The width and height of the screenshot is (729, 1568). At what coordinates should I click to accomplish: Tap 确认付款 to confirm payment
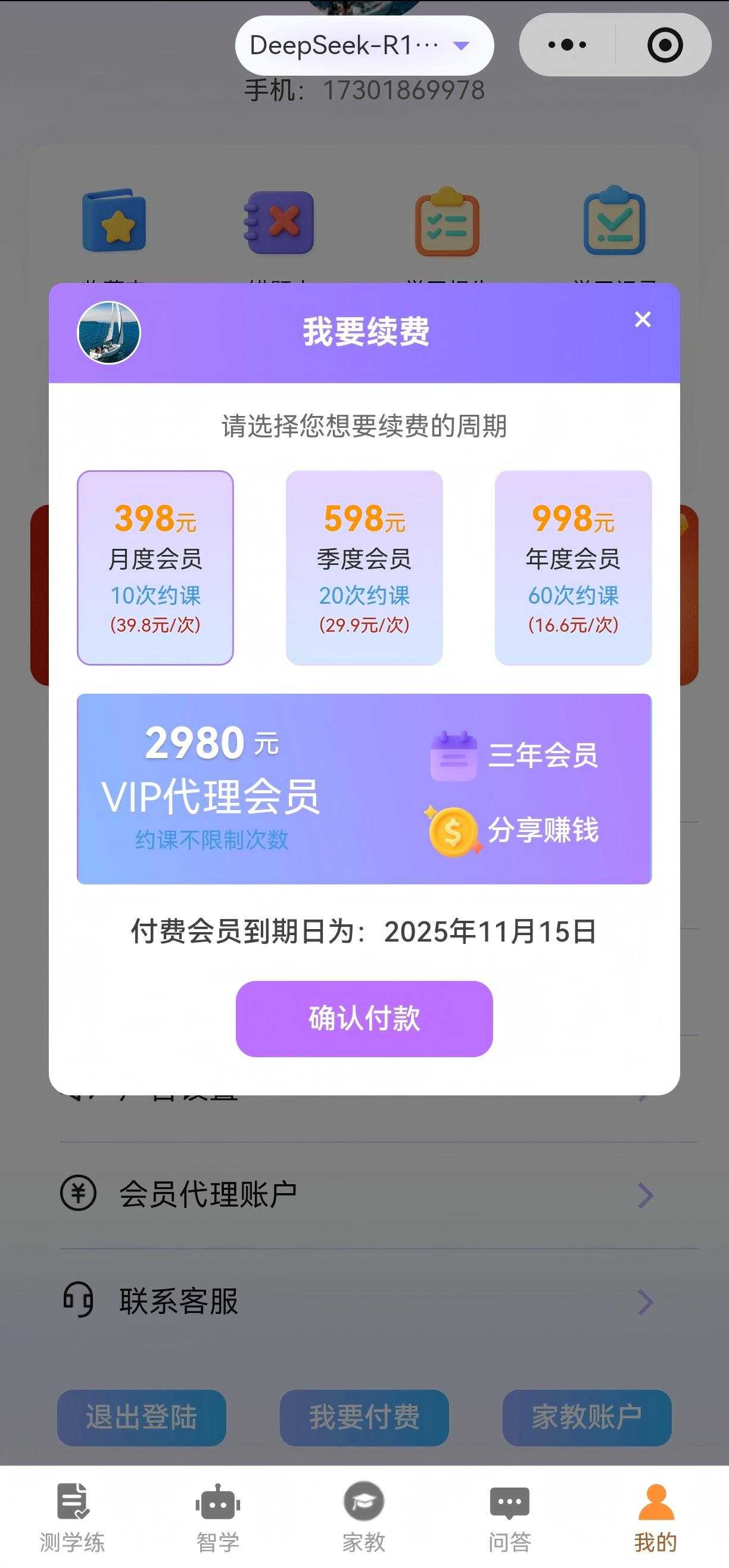pyautogui.click(x=364, y=1019)
